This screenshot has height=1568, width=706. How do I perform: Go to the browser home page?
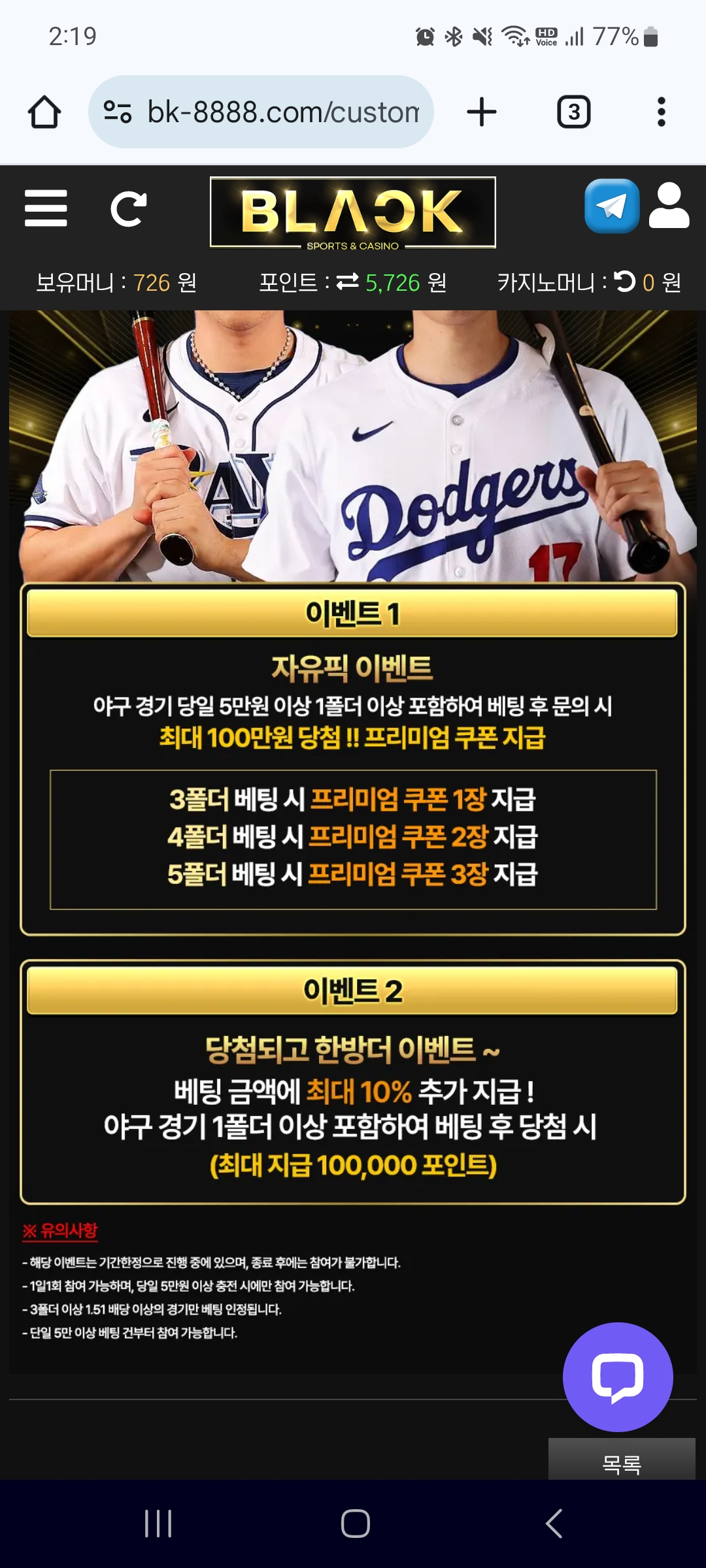pos(44,112)
